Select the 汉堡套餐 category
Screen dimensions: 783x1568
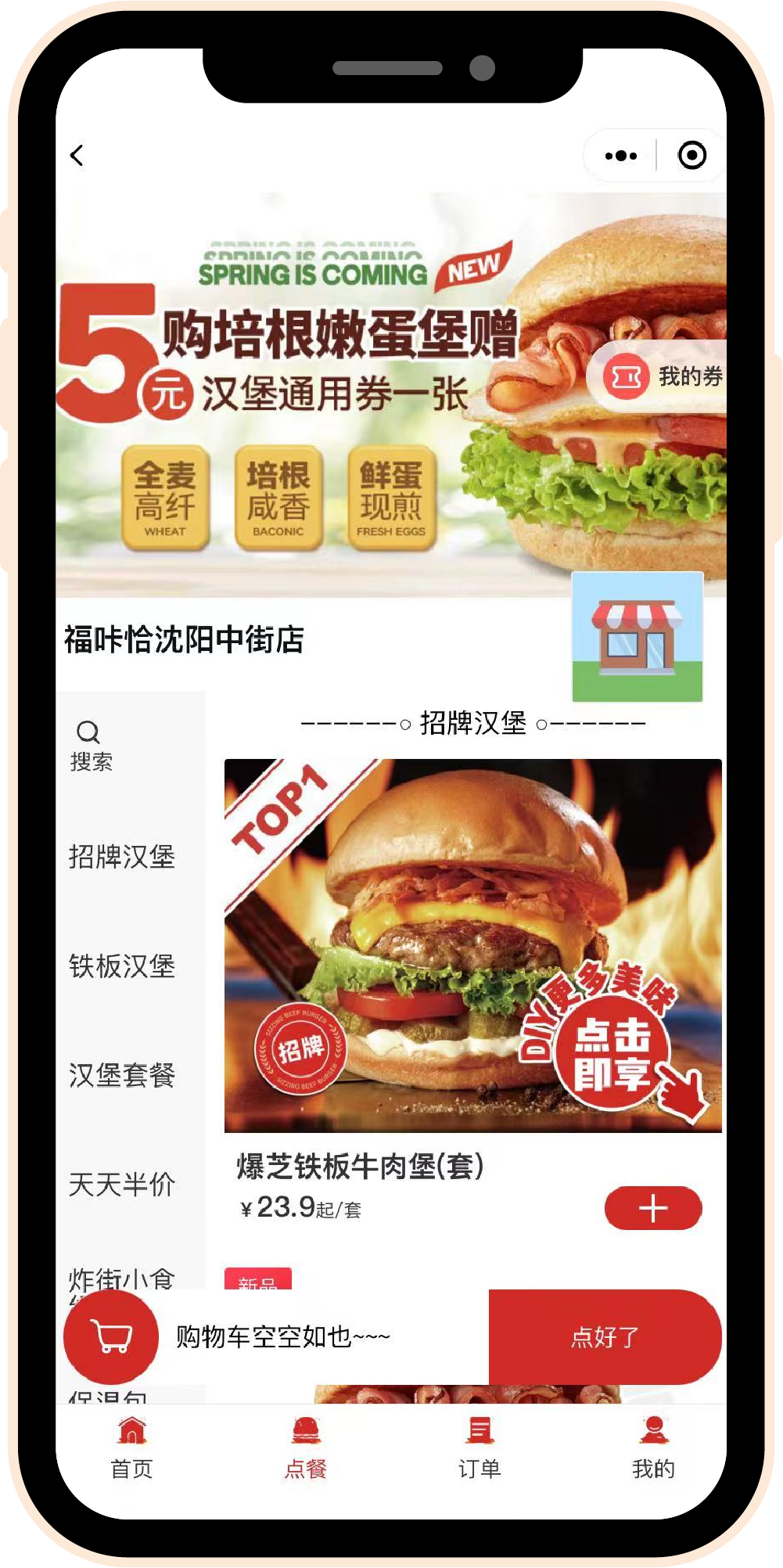pos(122,1075)
